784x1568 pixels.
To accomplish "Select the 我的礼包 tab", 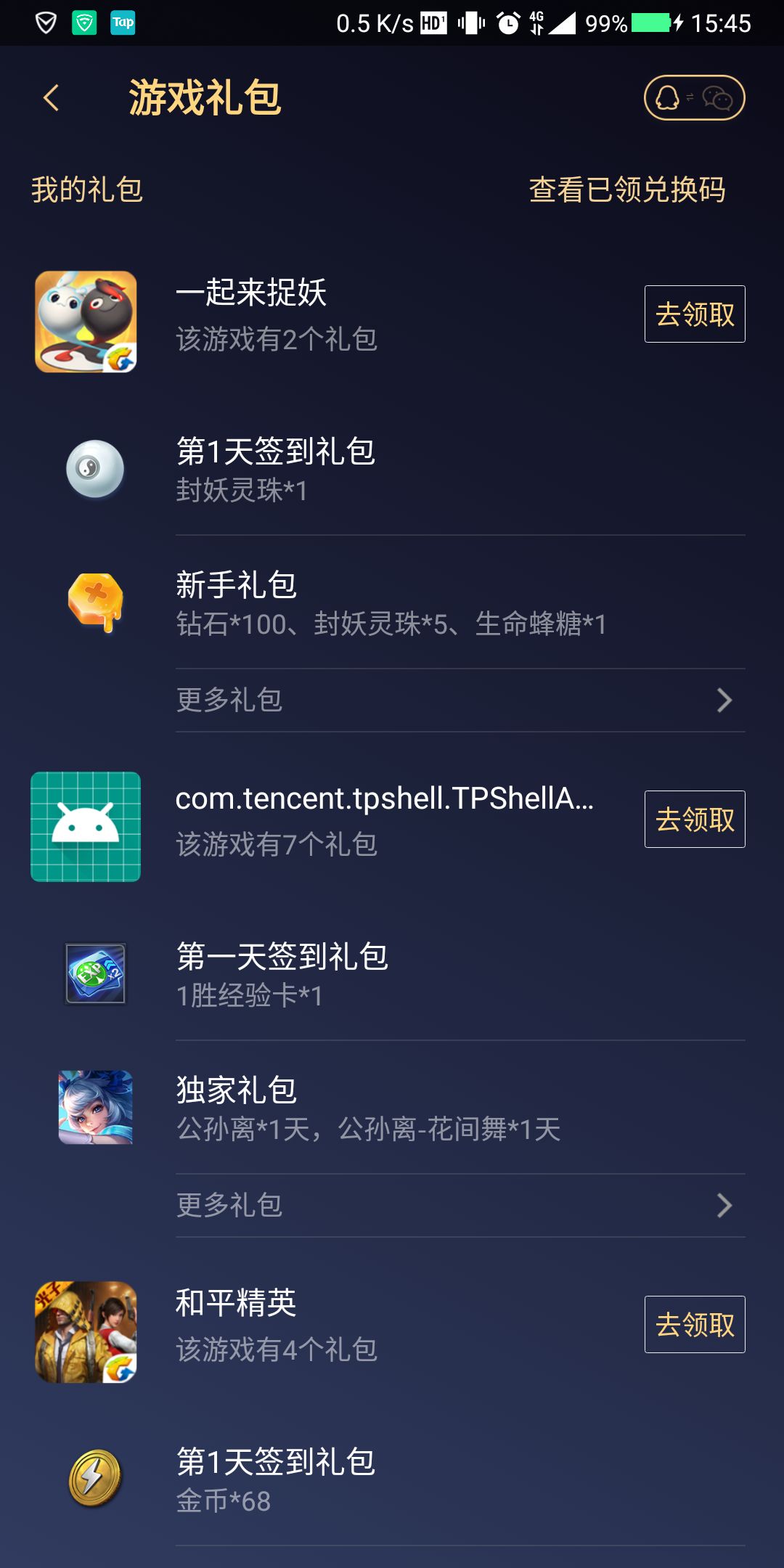I will coord(87,189).
